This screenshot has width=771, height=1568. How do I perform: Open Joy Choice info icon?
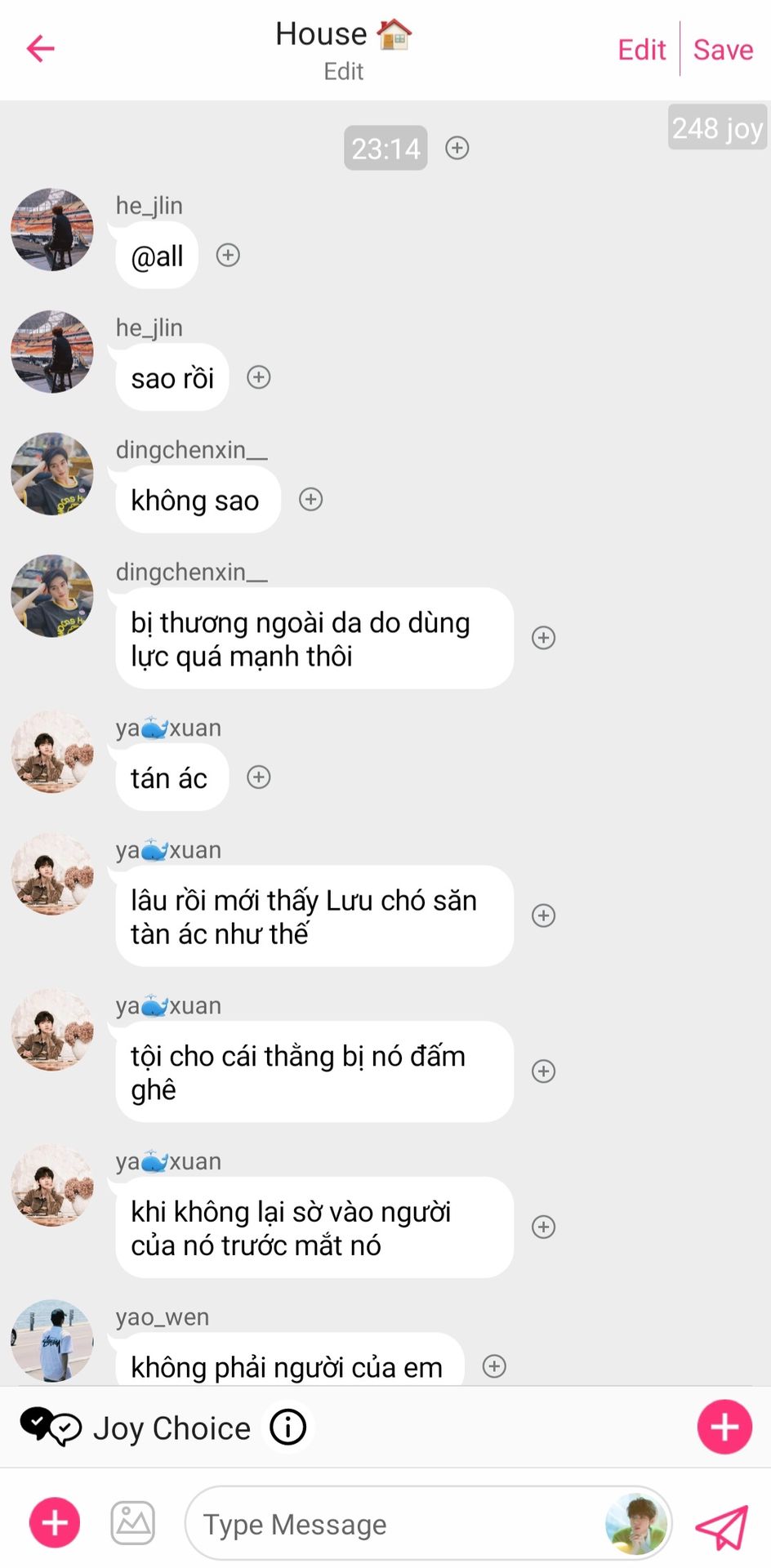coord(287,1428)
